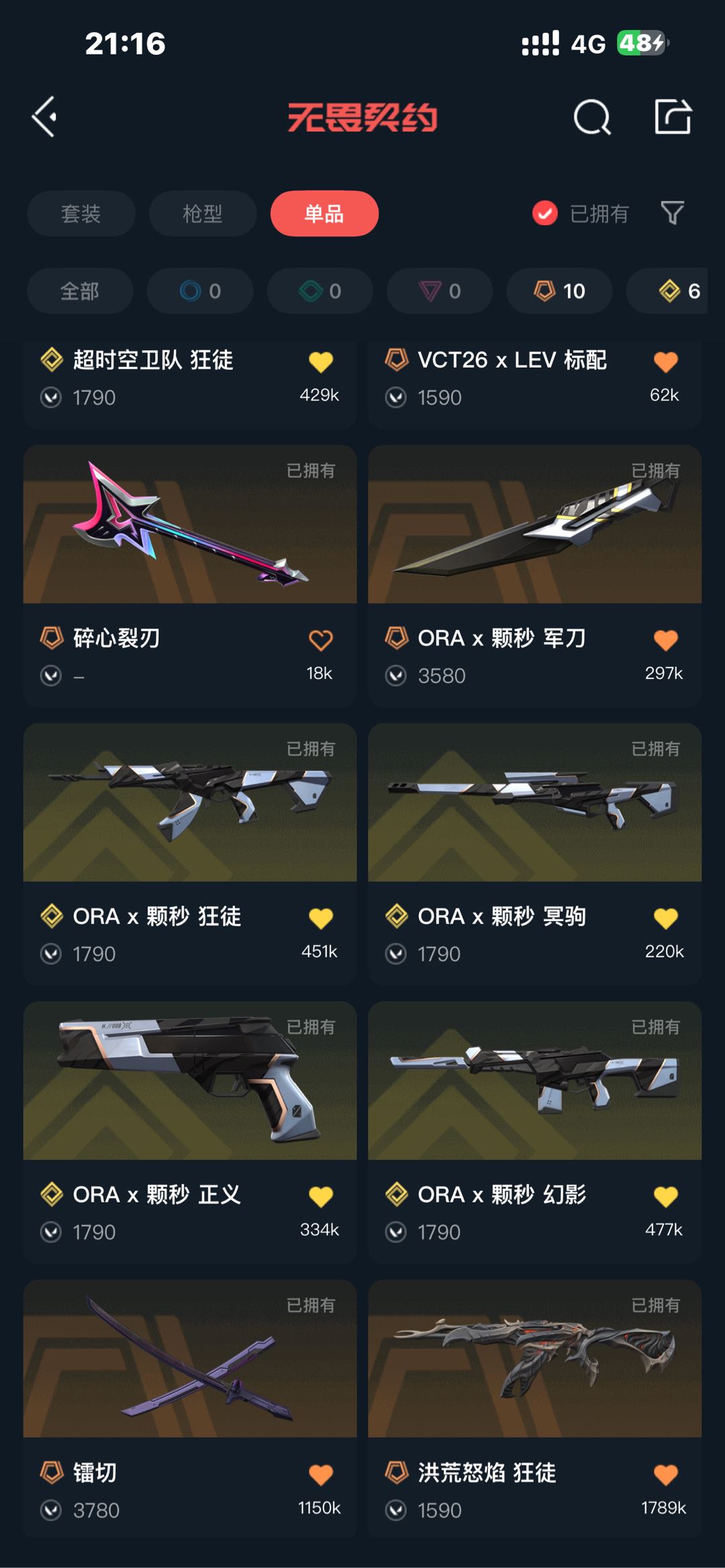Go back using the top-left arrow
This screenshot has width=725, height=1568.
[x=44, y=117]
